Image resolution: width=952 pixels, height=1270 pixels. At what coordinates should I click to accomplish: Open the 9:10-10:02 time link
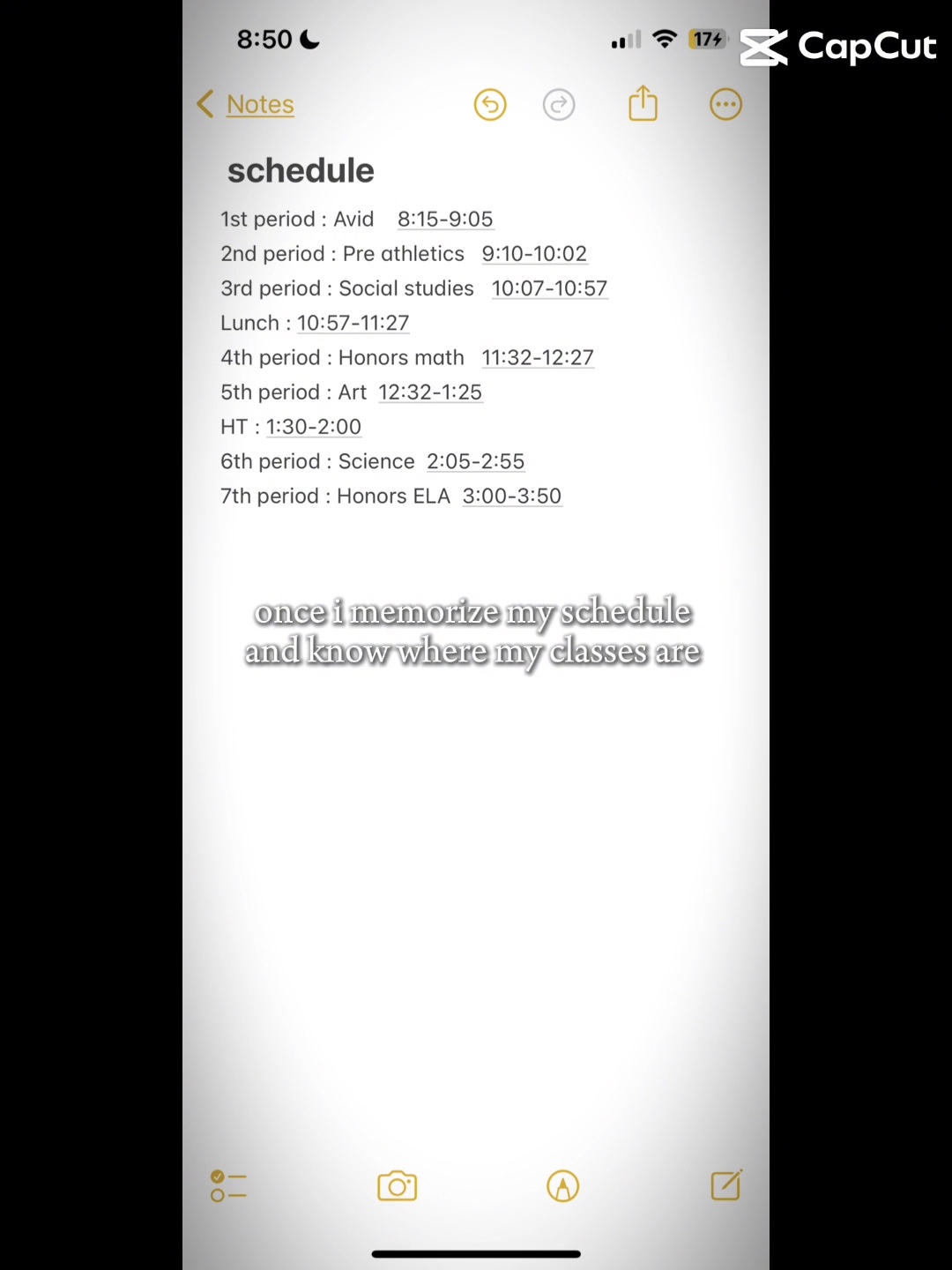[x=534, y=254]
